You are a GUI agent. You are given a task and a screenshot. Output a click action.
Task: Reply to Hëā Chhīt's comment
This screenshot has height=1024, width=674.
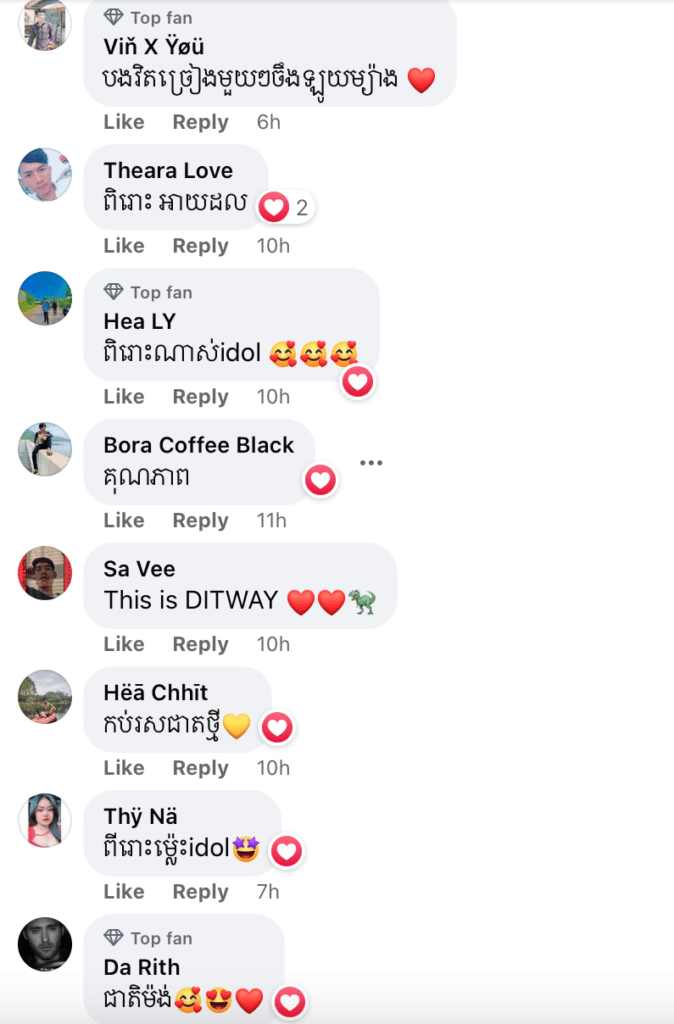[x=200, y=767]
